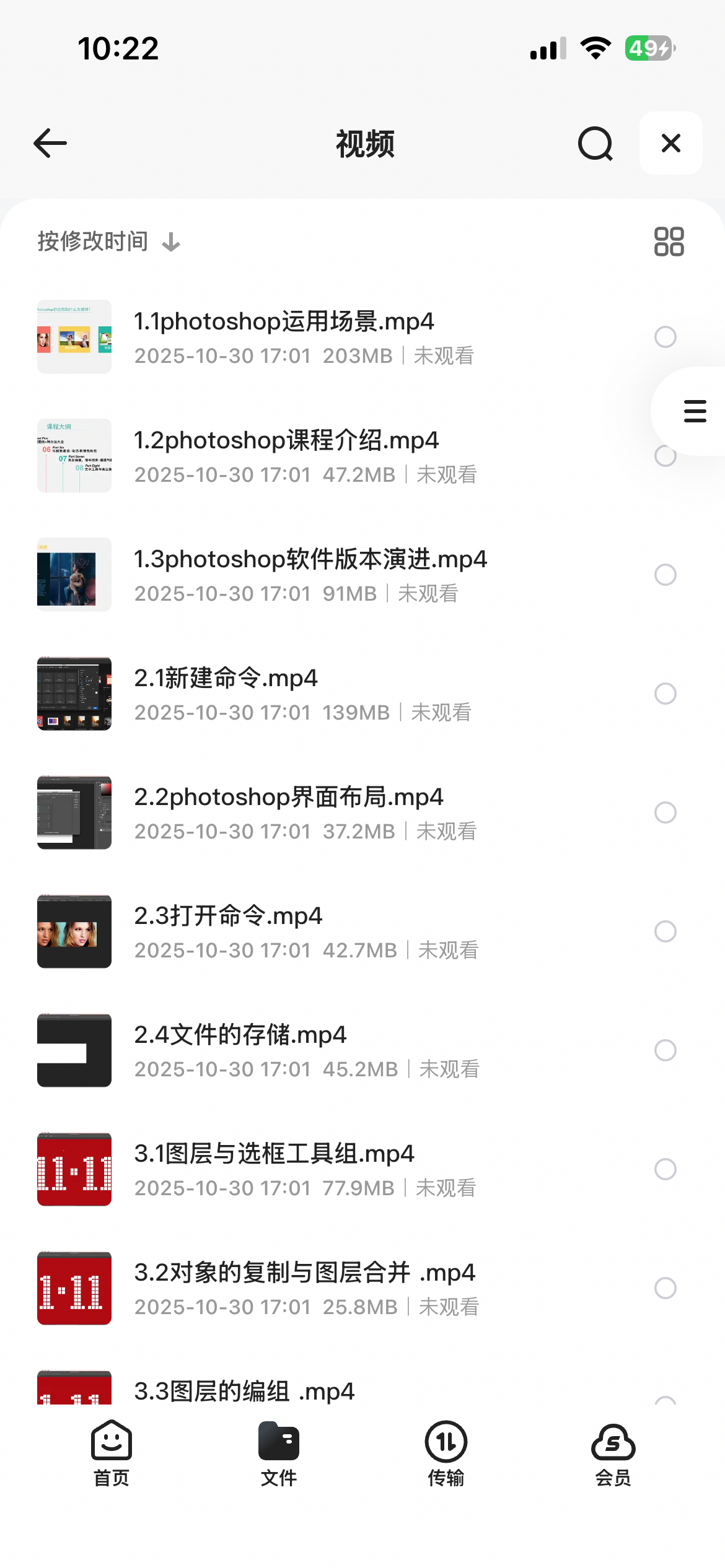725x1568 pixels.
Task: Open the 2.4文件的存储.mp4 file
Action: [x=240, y=1050]
